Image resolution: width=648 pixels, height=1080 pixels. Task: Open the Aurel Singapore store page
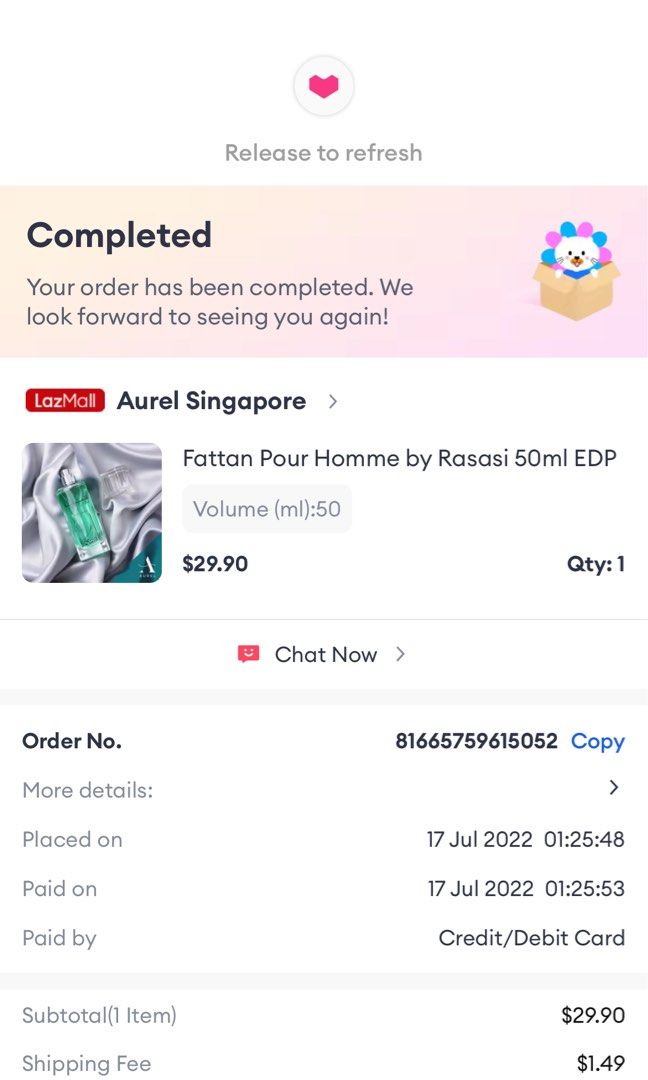pyautogui.click(x=211, y=401)
